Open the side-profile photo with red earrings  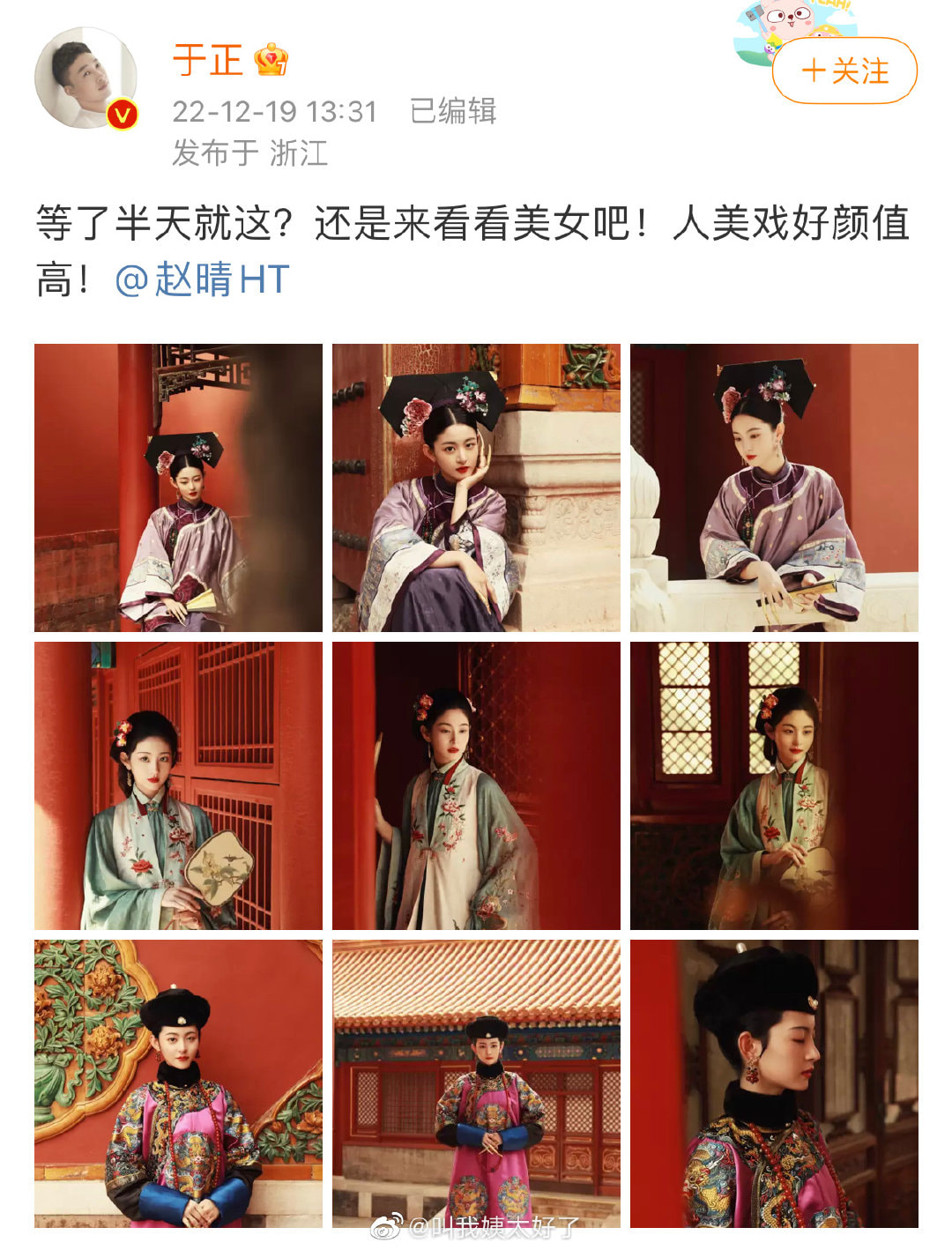pyautogui.click(x=774, y=1083)
